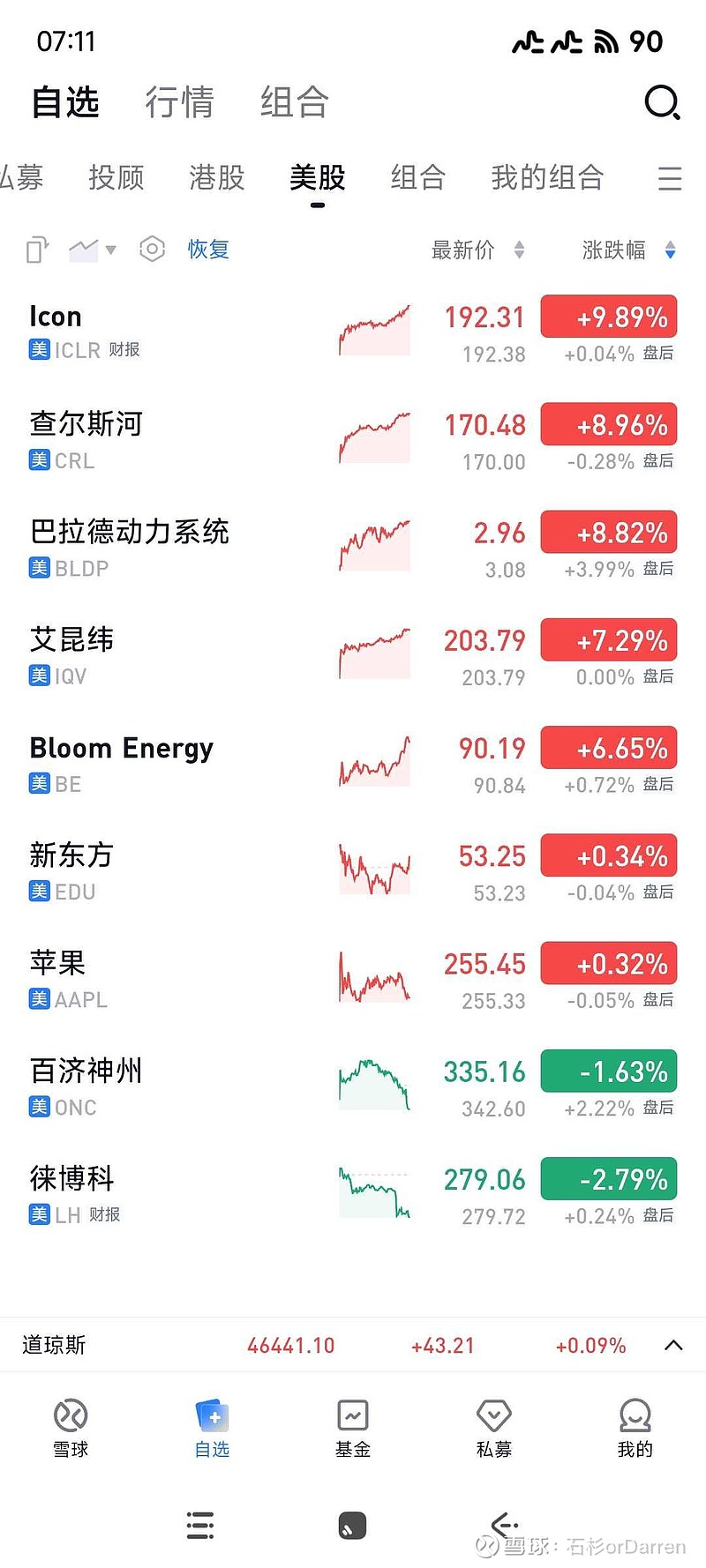Sort the list by 最新价
This screenshot has height=1568, width=706.
[x=477, y=250]
